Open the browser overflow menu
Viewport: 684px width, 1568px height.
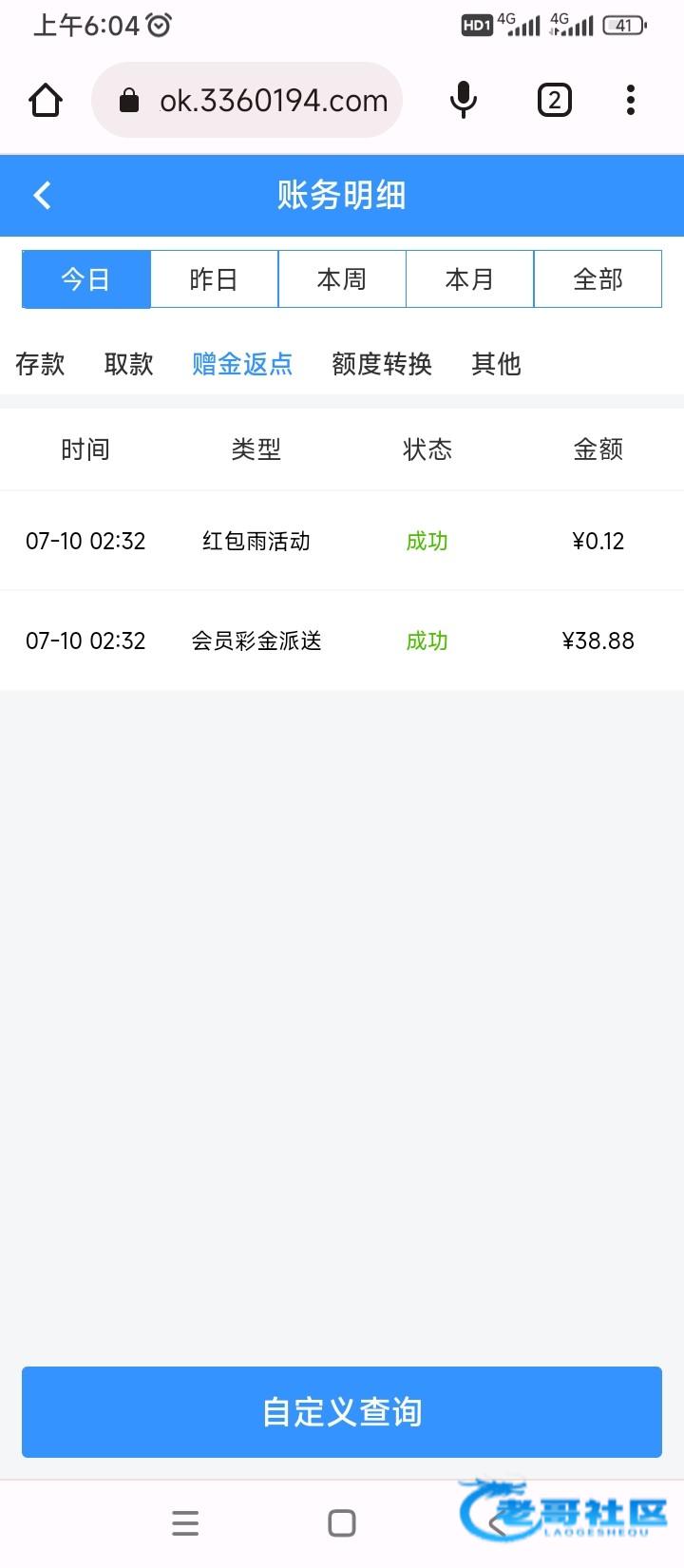631,101
